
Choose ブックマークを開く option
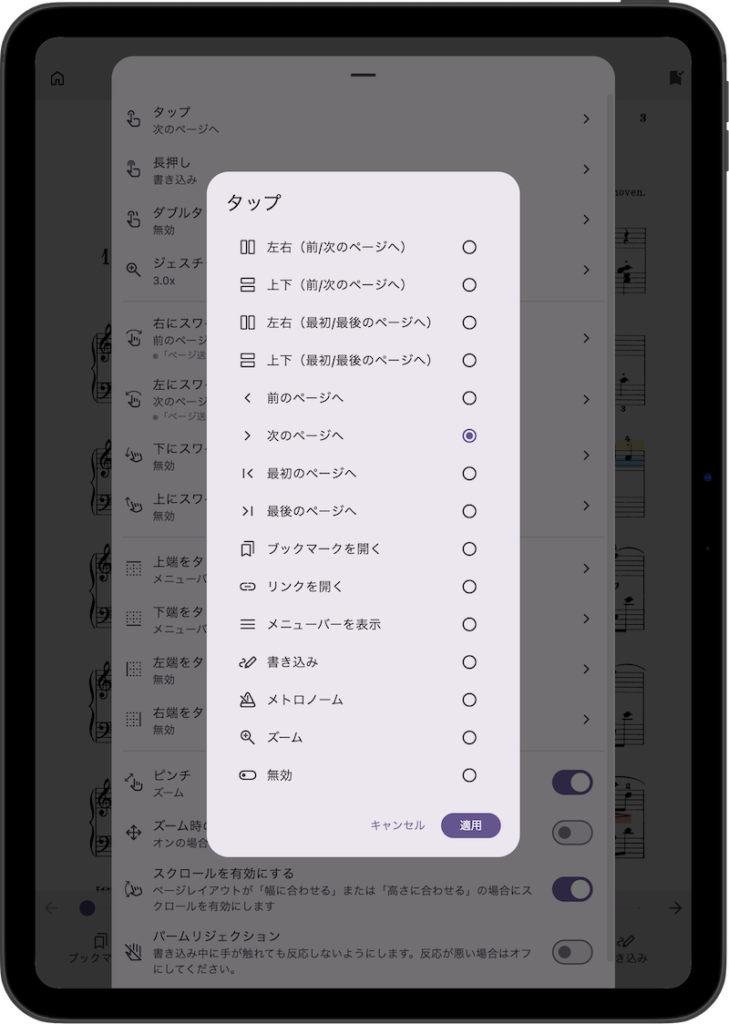point(469,549)
